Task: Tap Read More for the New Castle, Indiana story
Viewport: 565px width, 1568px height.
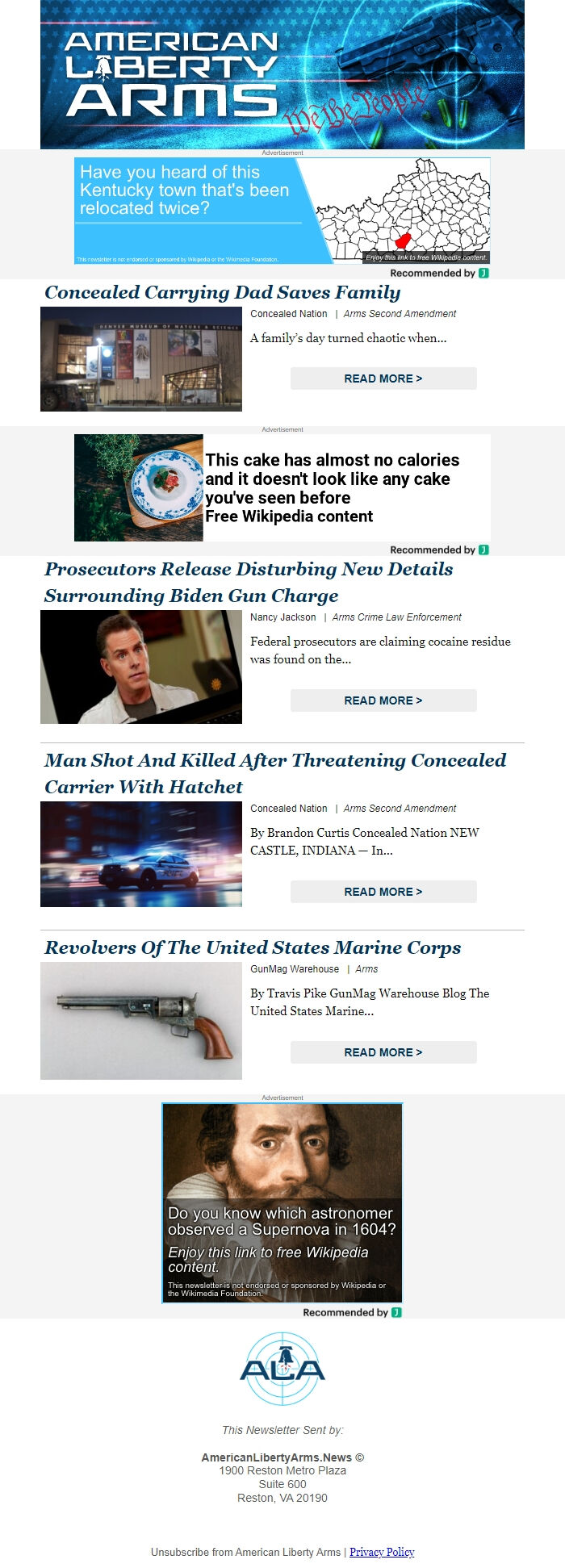Action: (383, 892)
